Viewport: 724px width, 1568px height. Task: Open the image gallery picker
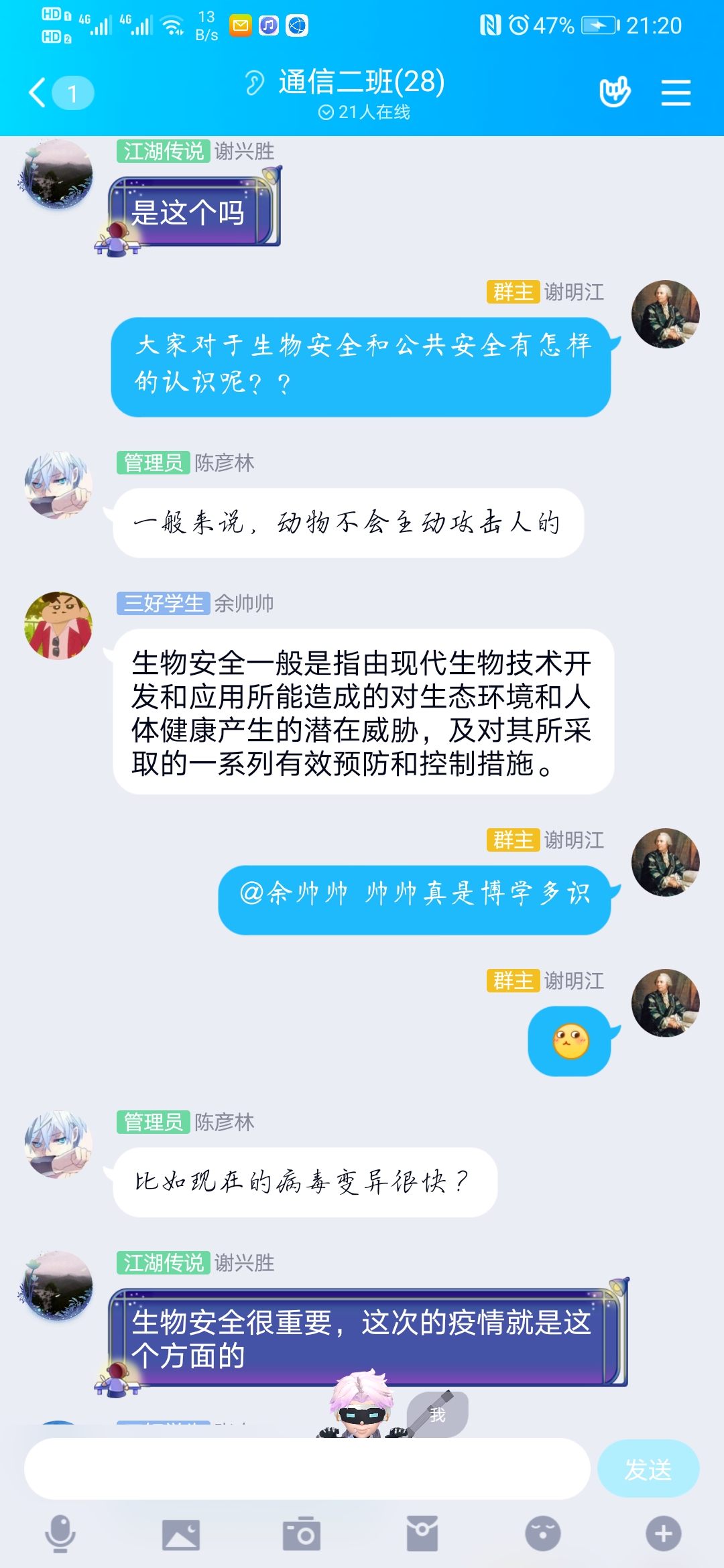[x=181, y=1533]
